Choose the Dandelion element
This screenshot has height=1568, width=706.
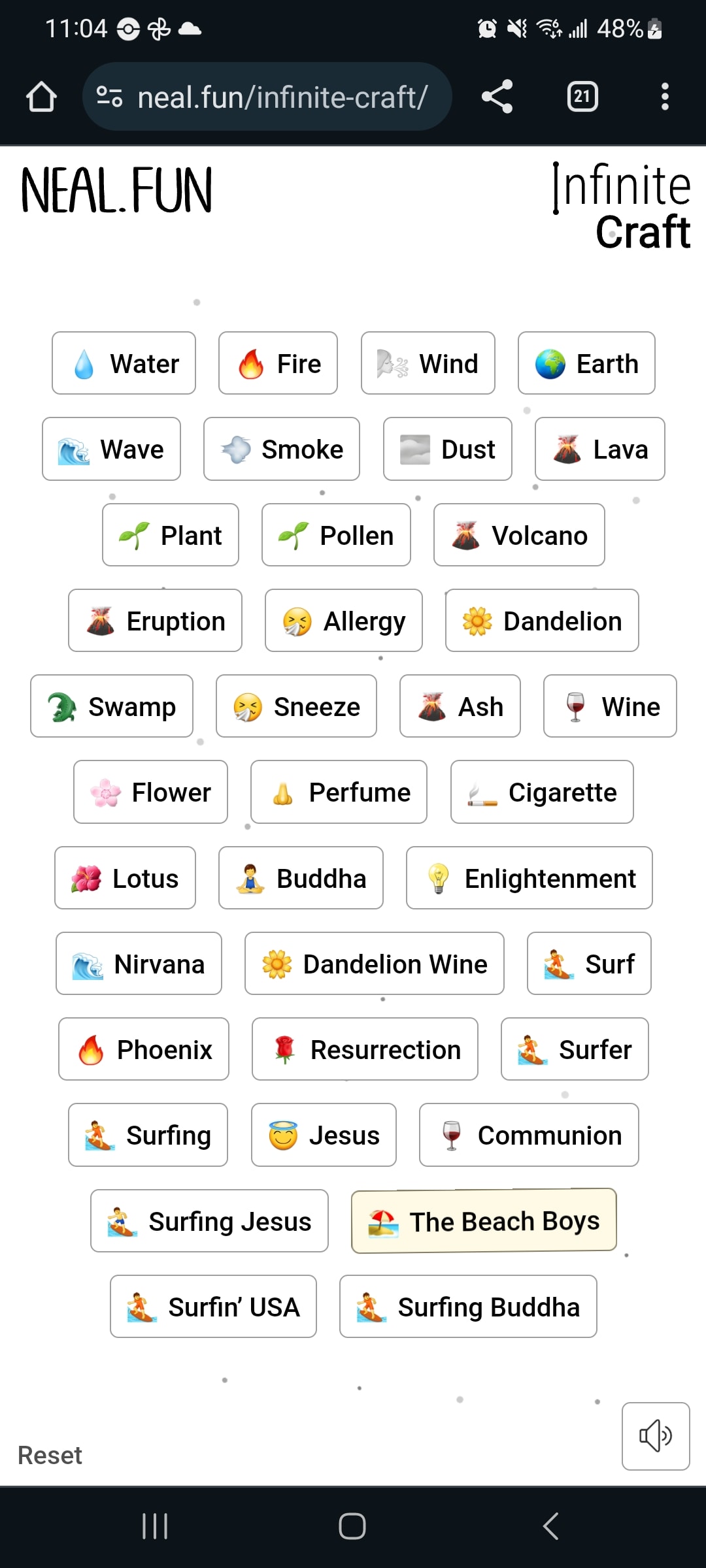pos(542,621)
